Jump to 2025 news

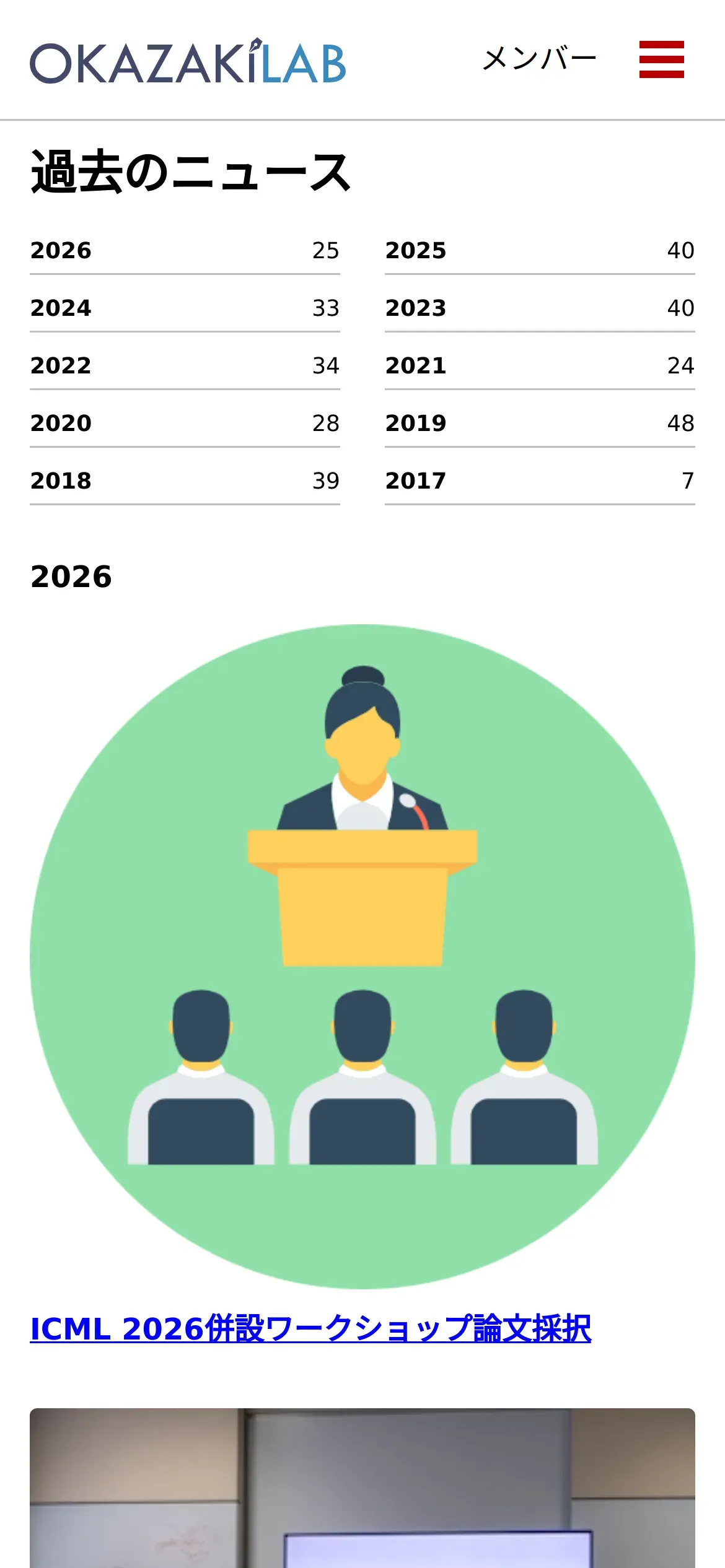[x=540, y=250]
